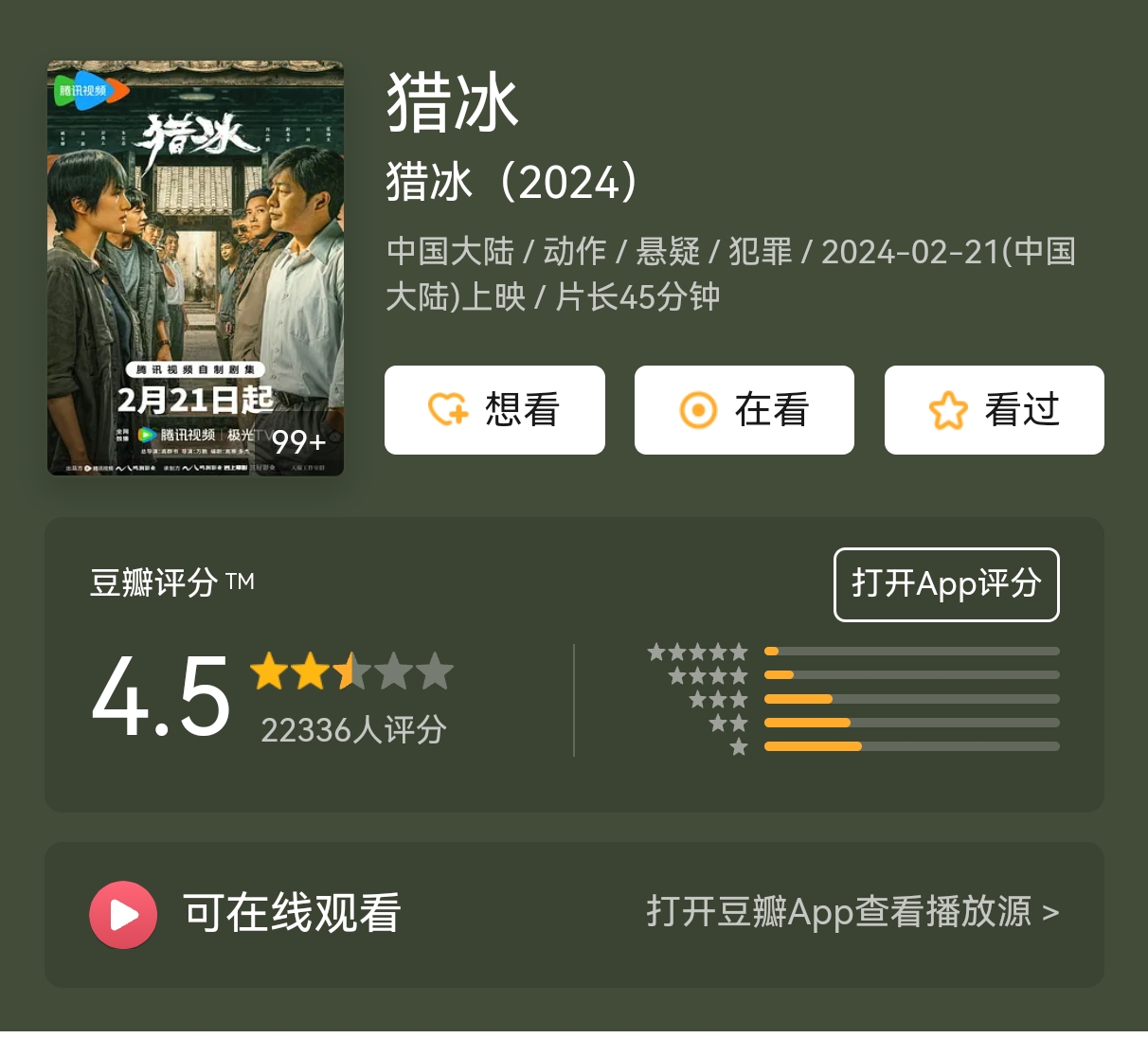Mark the show as 看过

pos(994,410)
